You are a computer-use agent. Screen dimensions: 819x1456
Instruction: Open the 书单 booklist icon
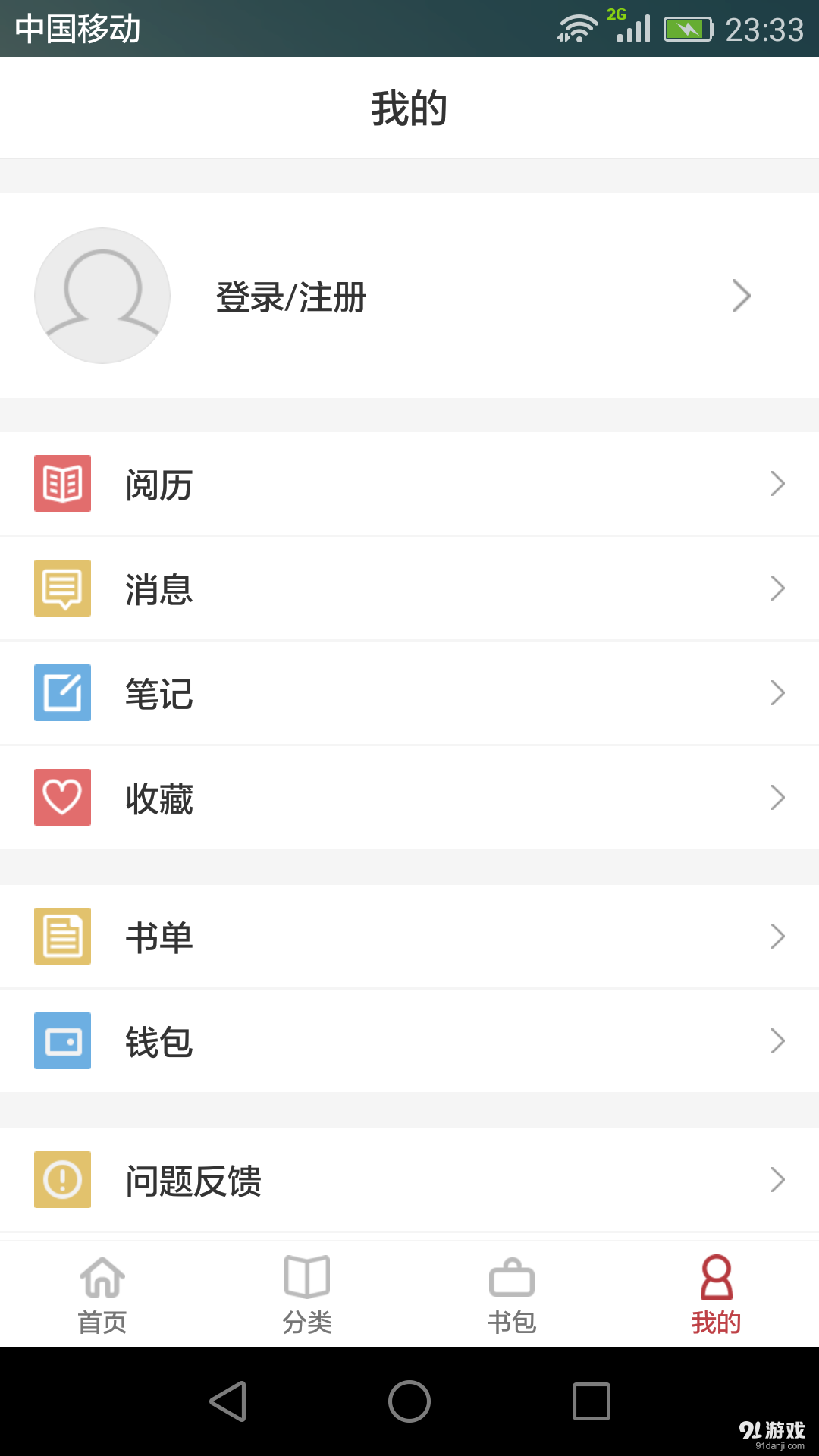[62, 937]
